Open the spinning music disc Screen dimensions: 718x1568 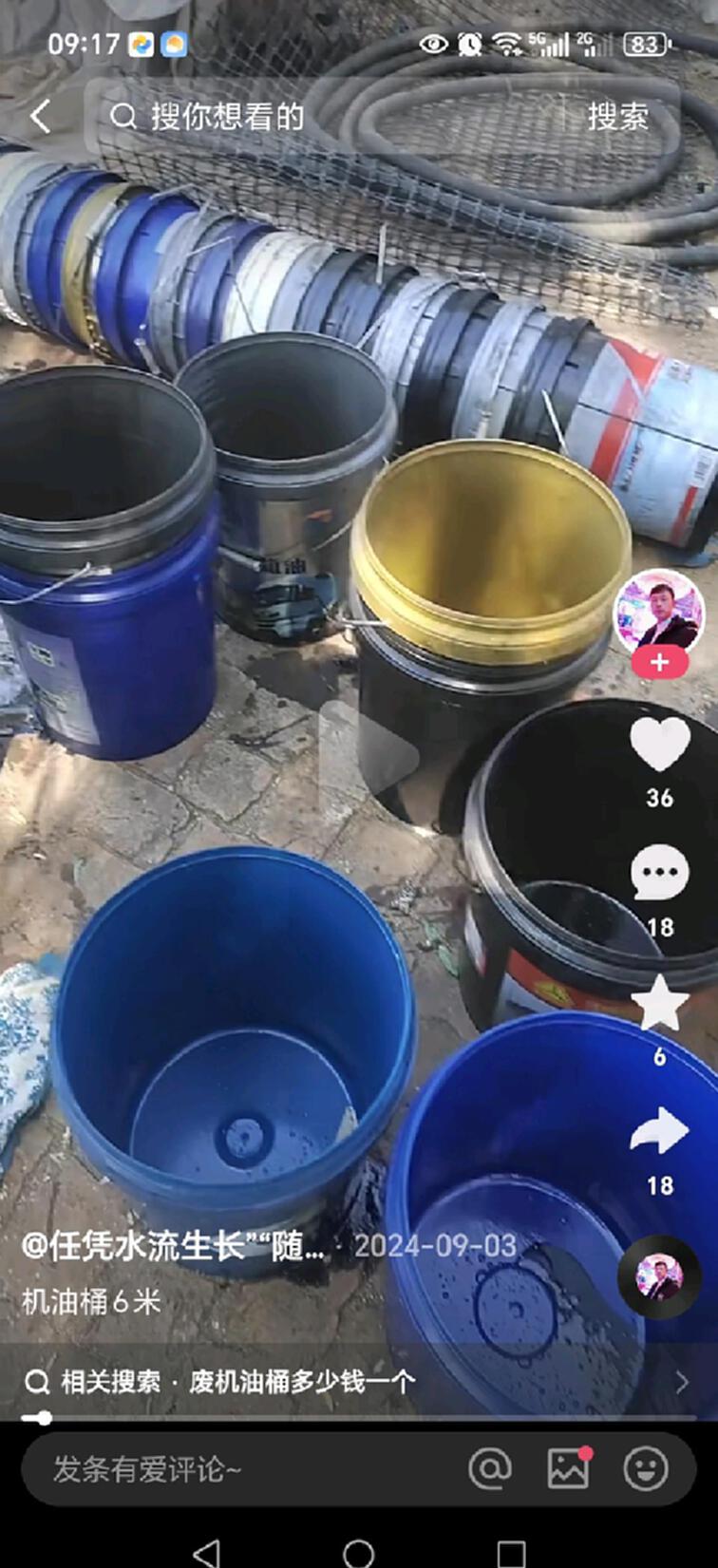click(659, 1276)
